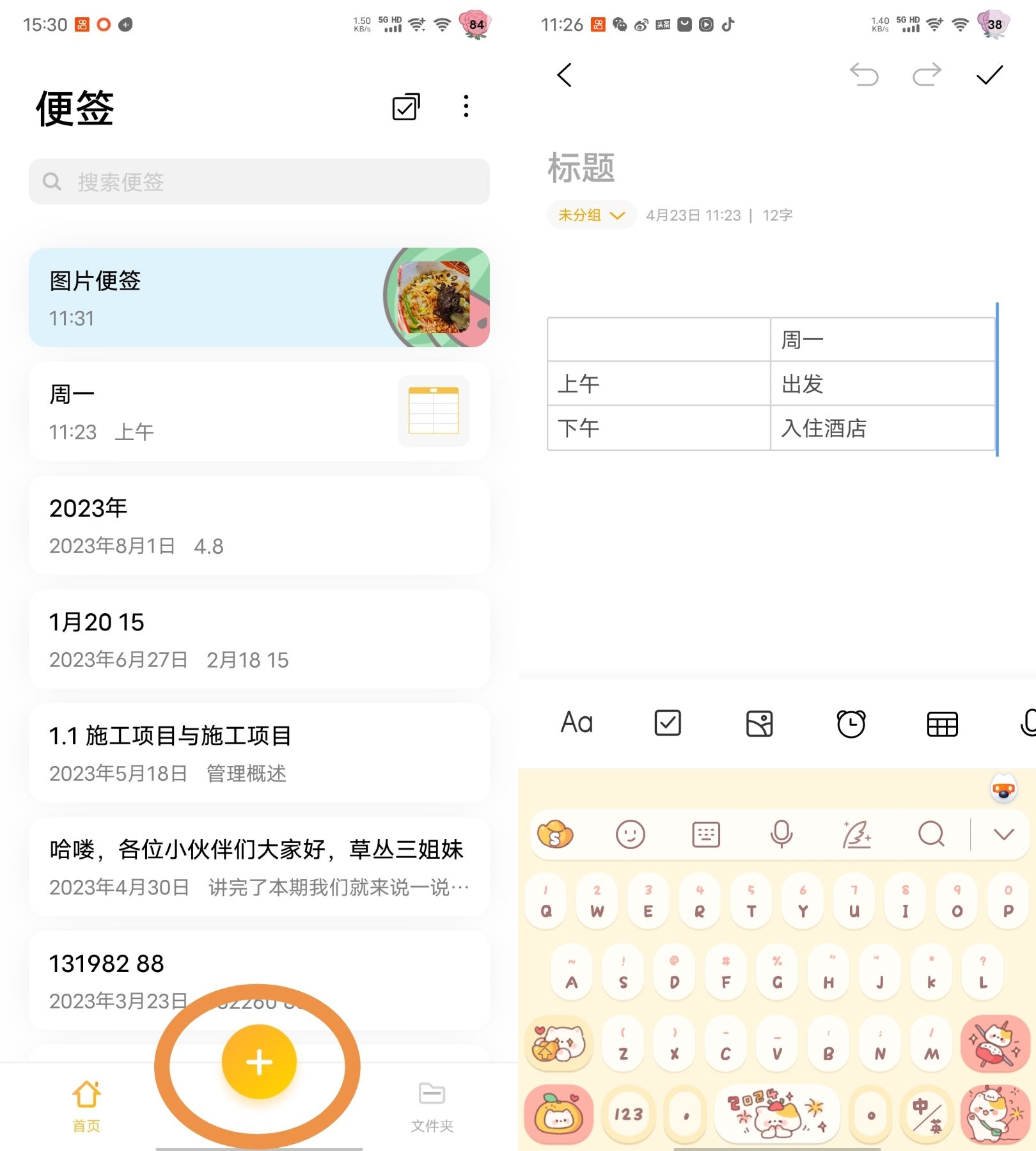The width and height of the screenshot is (1036, 1151).
Task: Switch to the 文件夹 tab
Action: [432, 1107]
